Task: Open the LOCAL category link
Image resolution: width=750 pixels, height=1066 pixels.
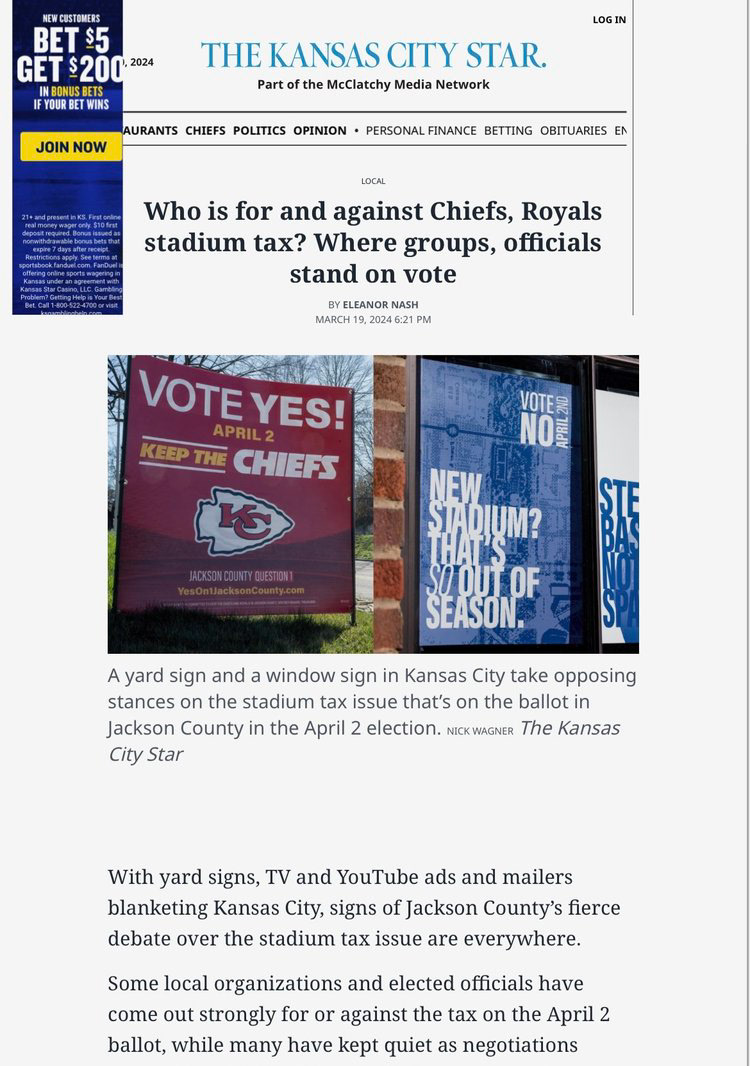Action: click(373, 181)
